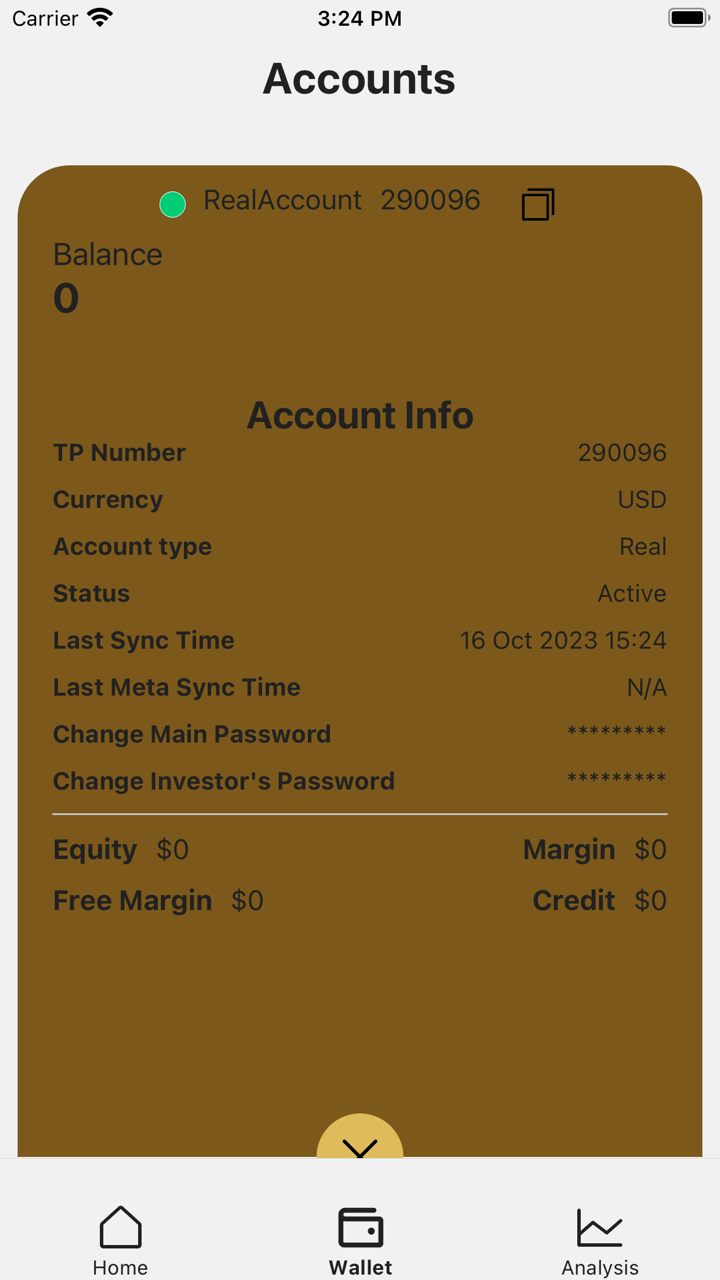Go to the Home tab
Screen dimensions: 720x1280
(x=120, y=1240)
